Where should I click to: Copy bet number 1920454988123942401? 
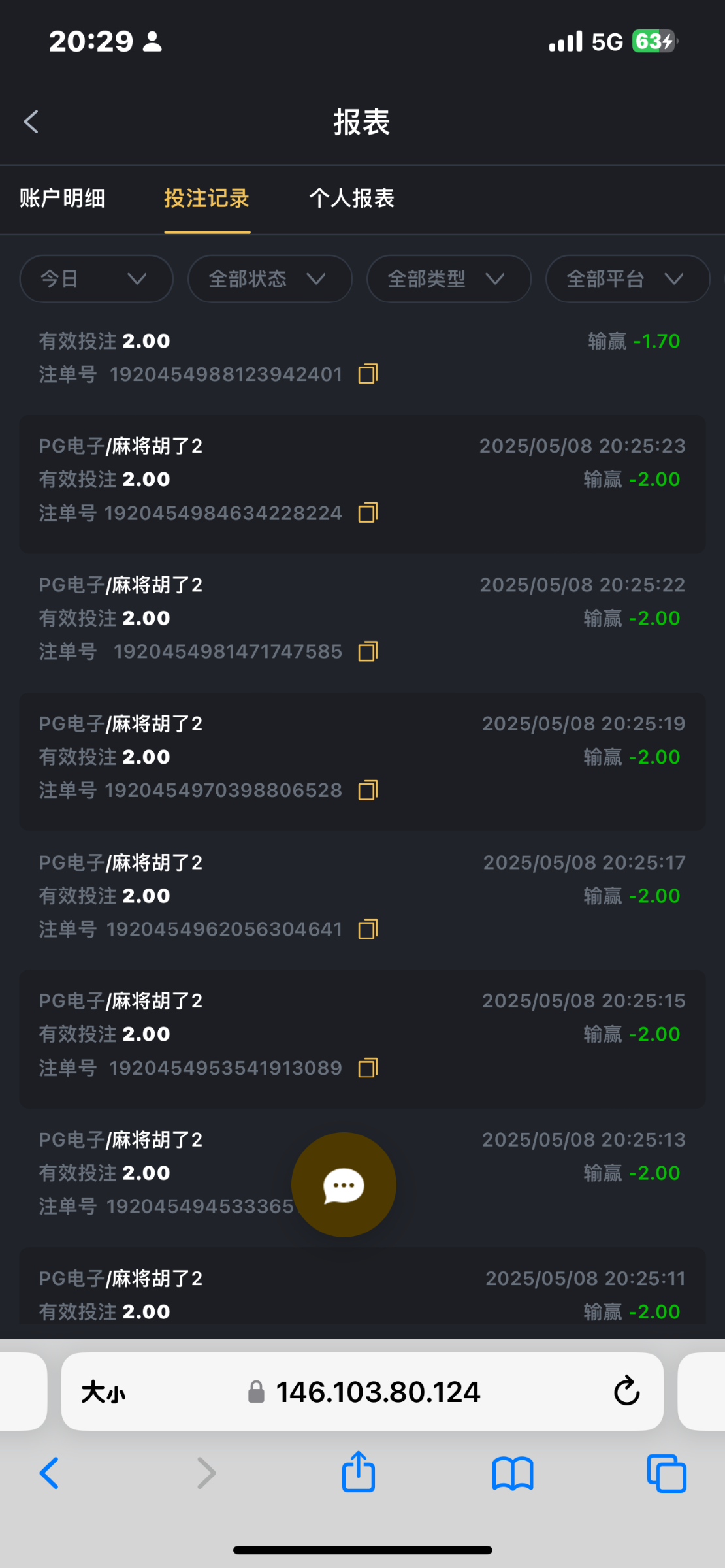(x=368, y=374)
